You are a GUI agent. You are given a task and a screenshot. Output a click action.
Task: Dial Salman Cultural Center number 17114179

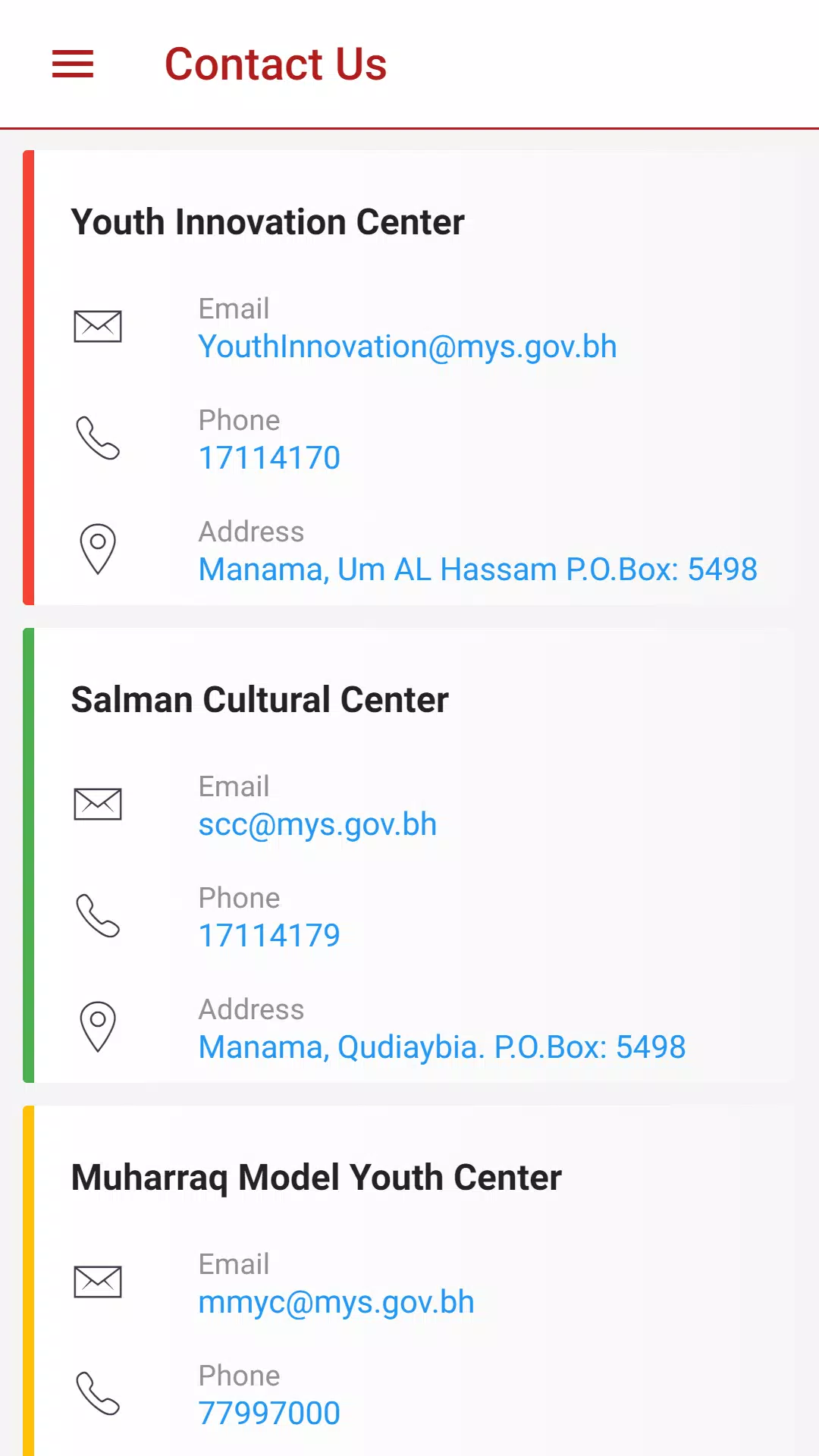coord(269,936)
